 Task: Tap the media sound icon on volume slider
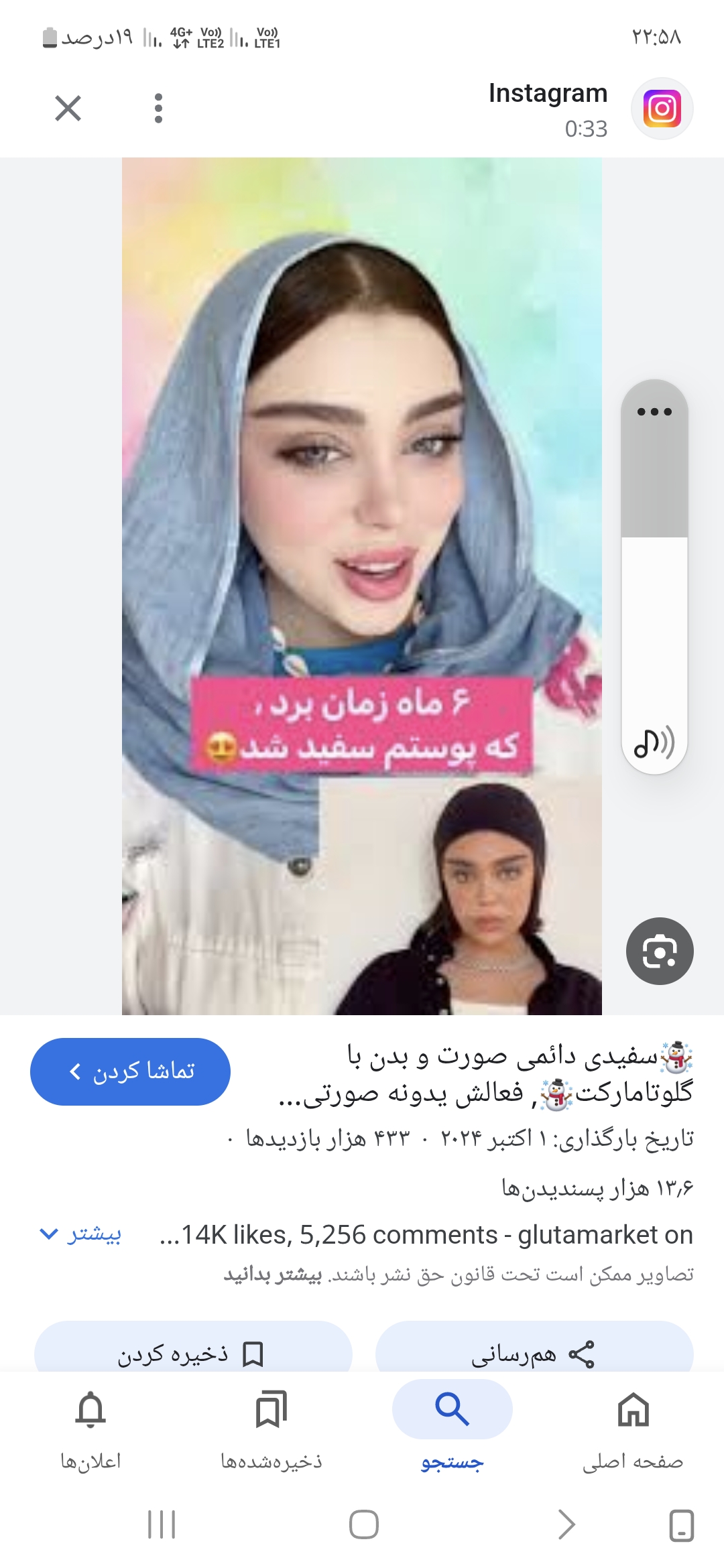(654, 743)
